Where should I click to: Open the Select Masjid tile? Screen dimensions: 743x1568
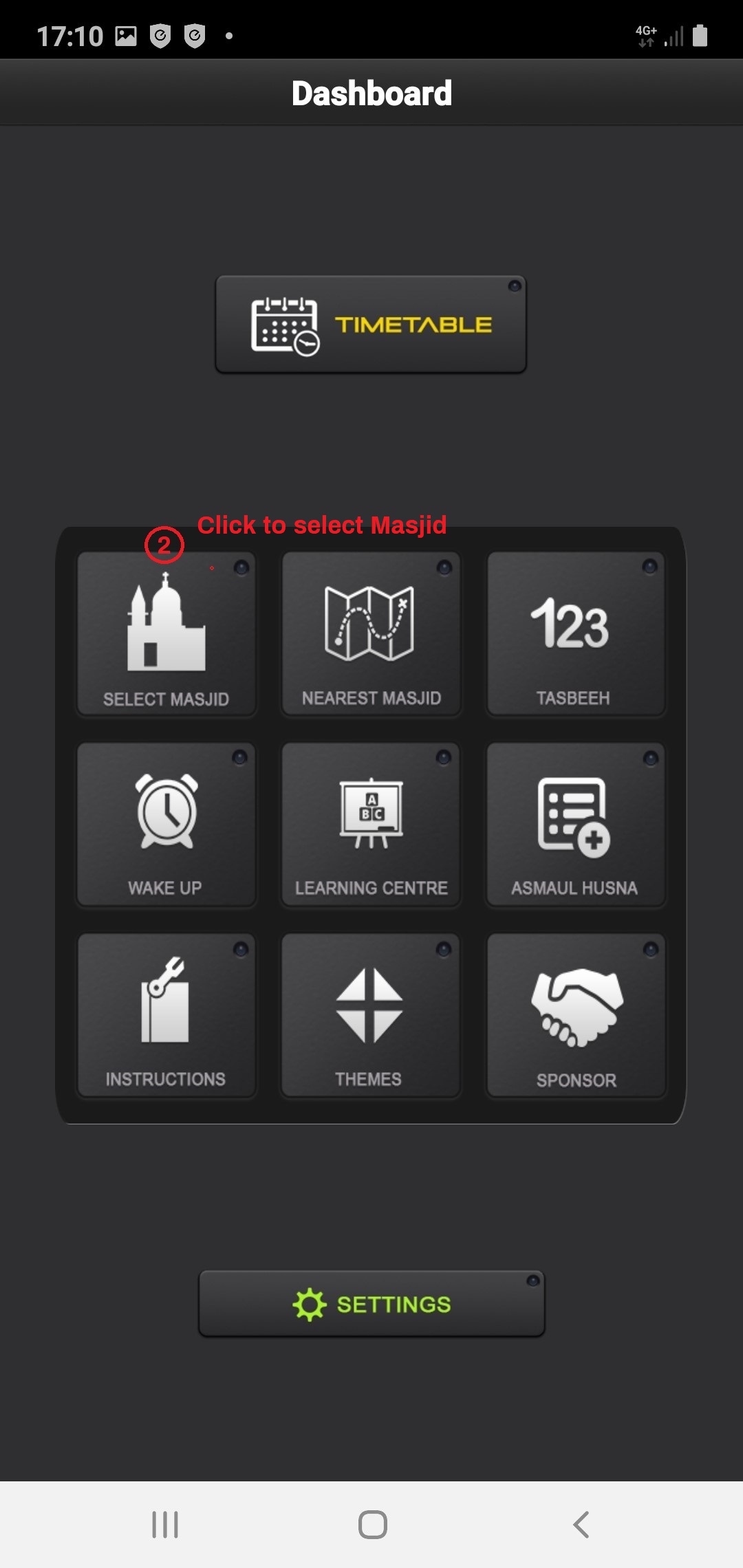tap(166, 635)
